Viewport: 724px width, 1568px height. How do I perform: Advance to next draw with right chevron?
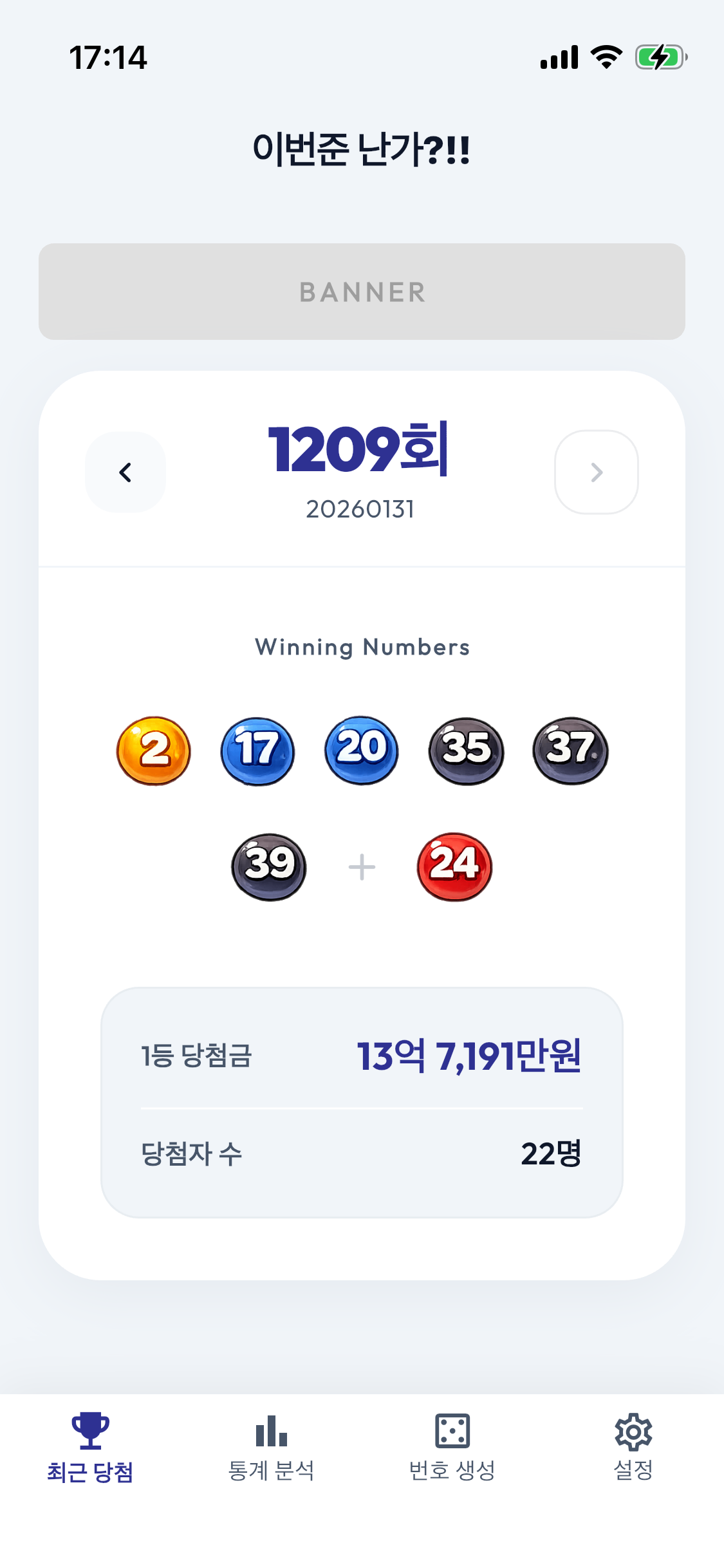click(597, 471)
